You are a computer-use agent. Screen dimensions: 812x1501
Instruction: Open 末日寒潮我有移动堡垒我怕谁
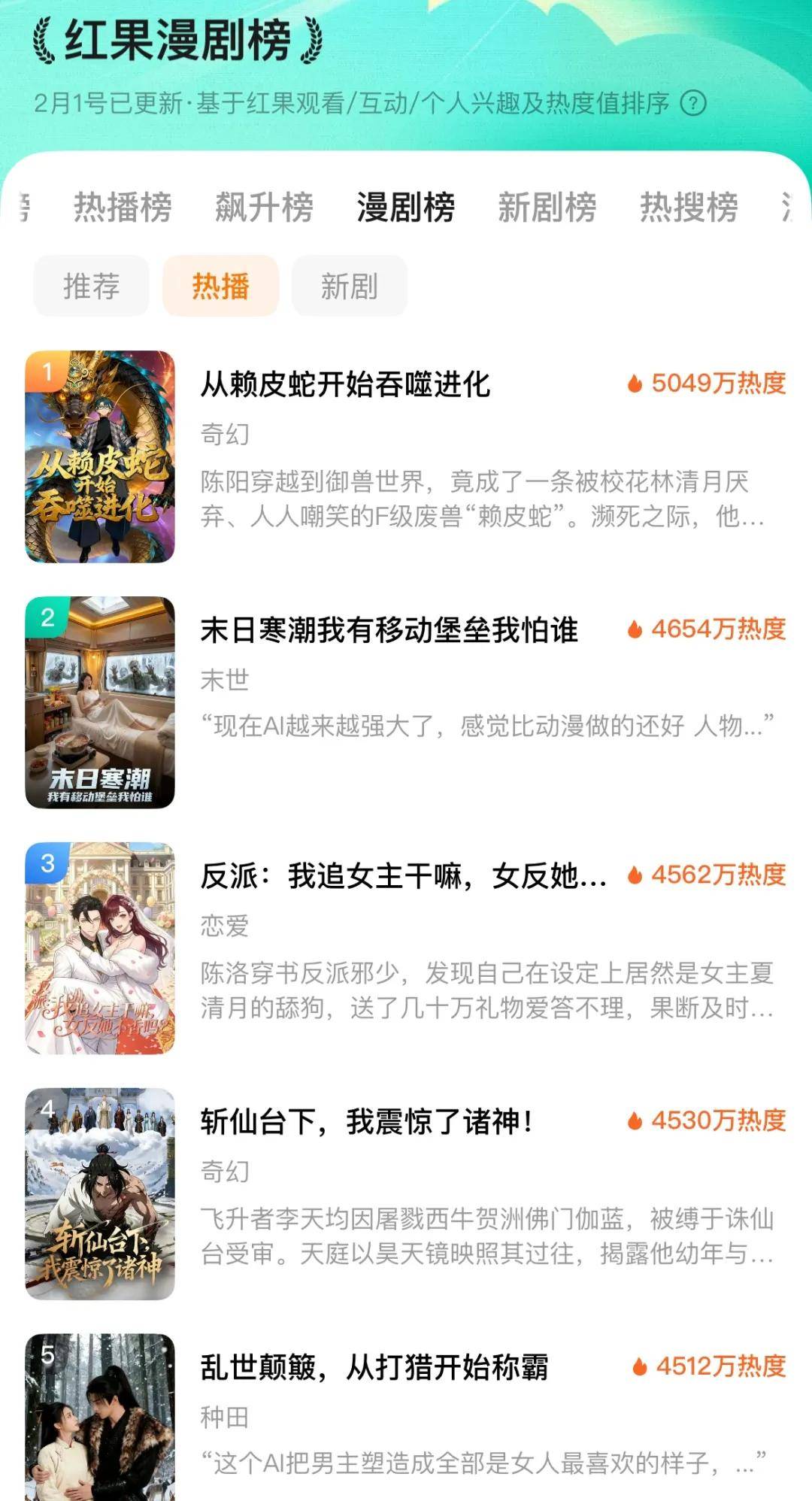(389, 630)
